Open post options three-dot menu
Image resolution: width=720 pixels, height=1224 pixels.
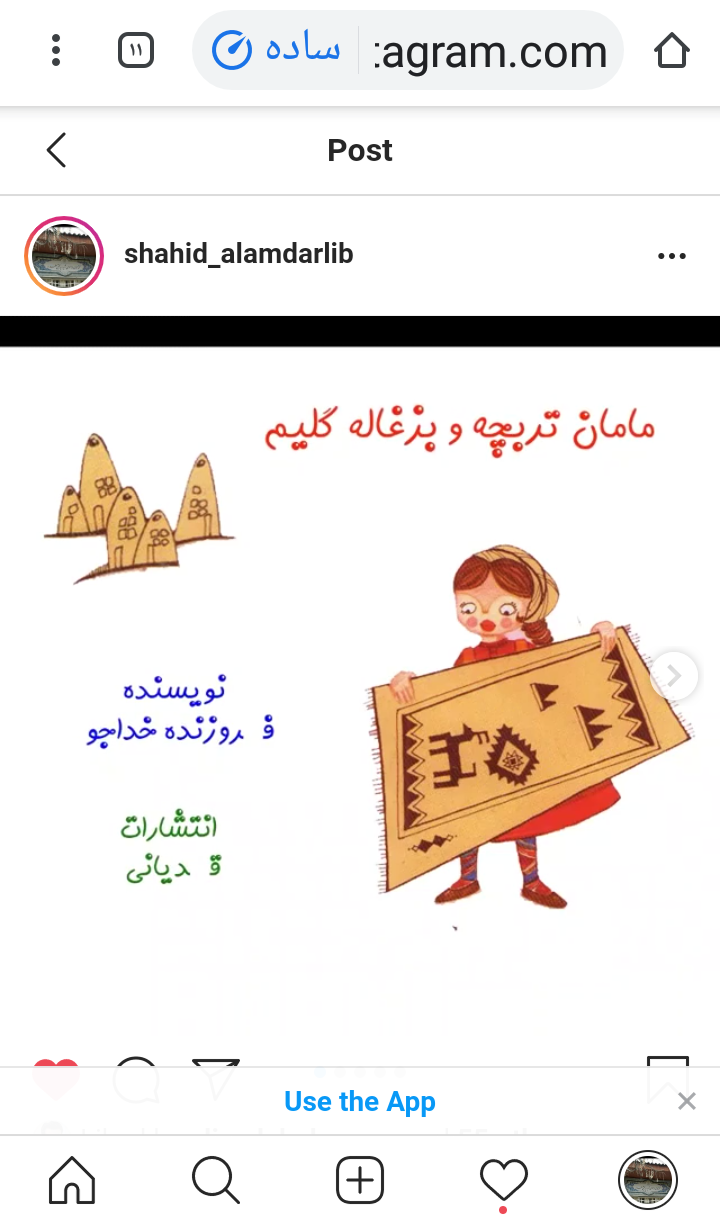pos(672,256)
